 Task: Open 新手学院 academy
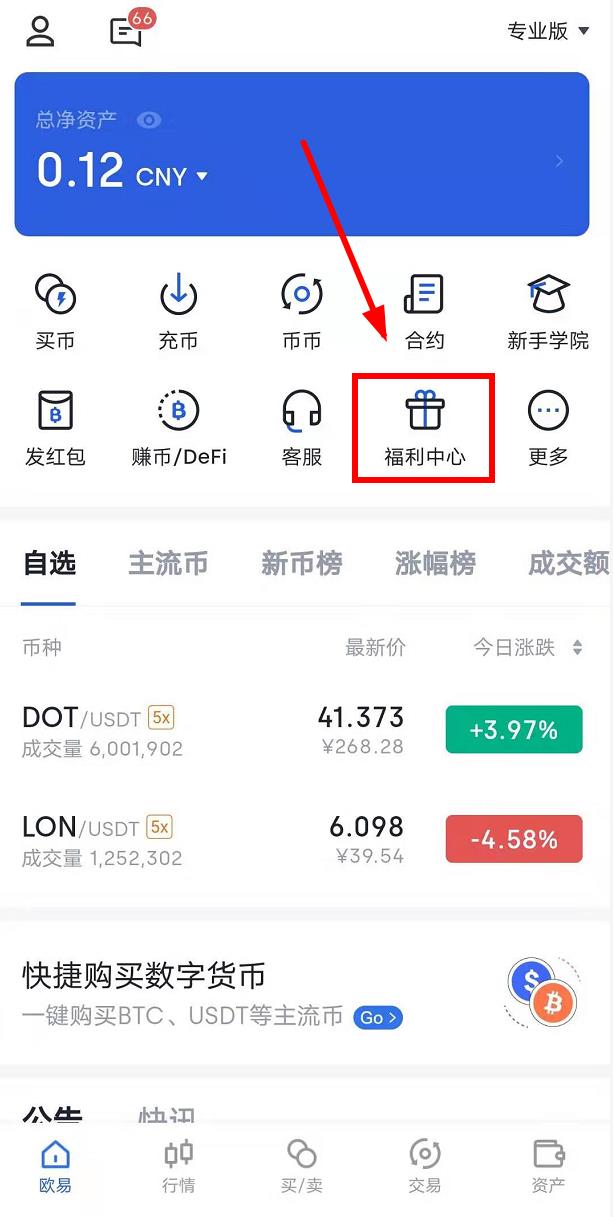pyautogui.click(x=548, y=312)
